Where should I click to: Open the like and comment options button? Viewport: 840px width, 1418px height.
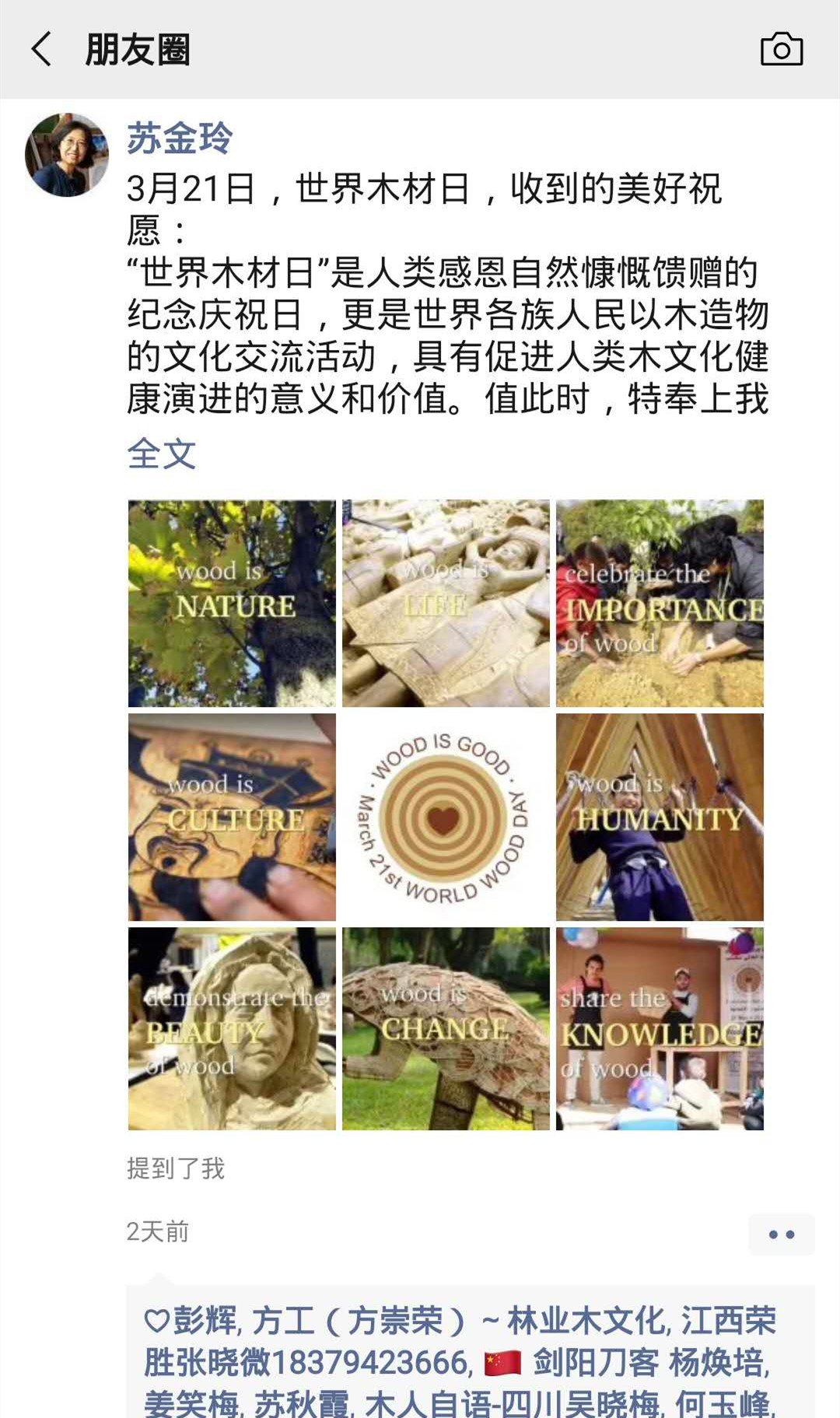781,1234
